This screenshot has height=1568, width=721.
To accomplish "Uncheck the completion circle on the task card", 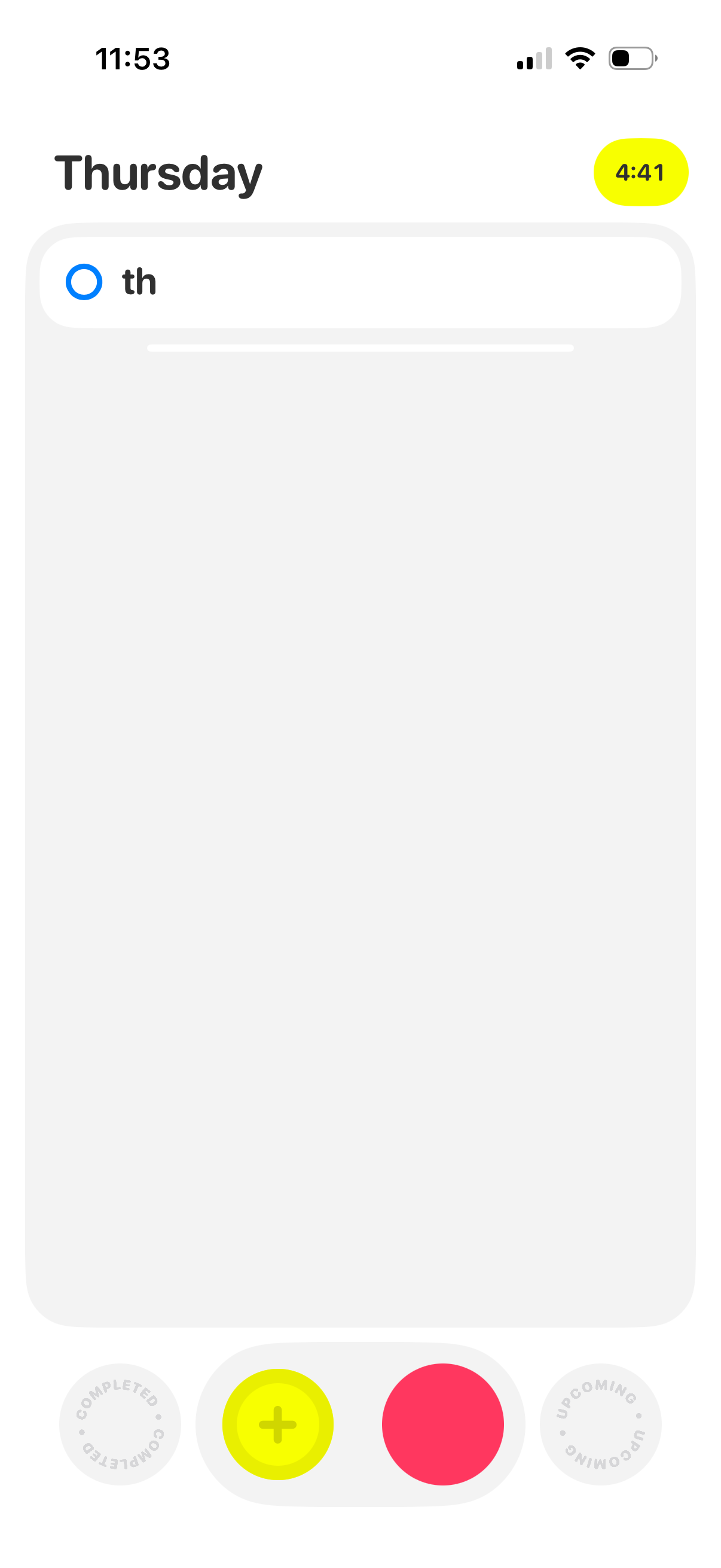I will click(84, 281).
